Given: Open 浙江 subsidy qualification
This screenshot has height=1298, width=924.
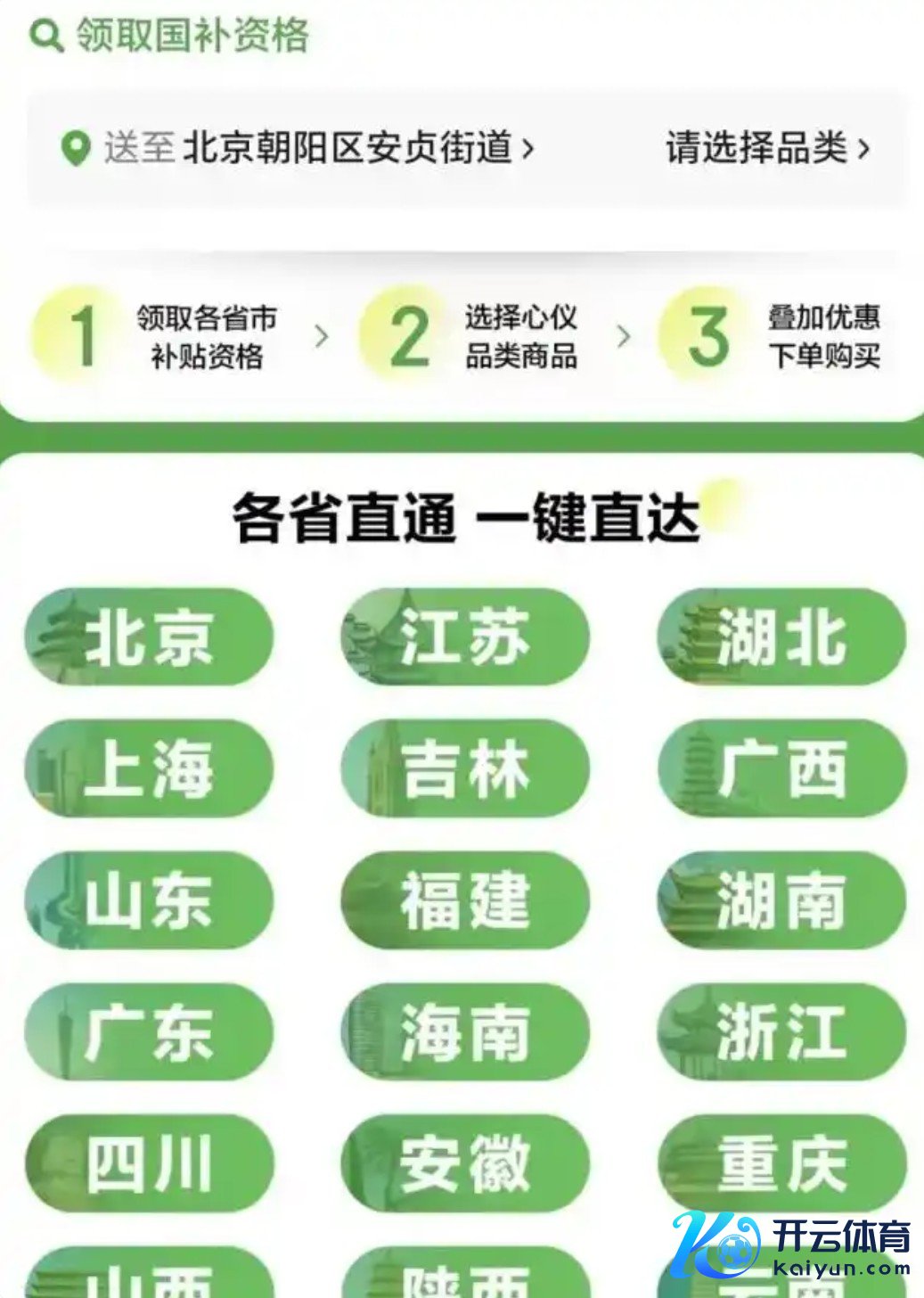Looking at the screenshot, I should click(x=781, y=1032).
